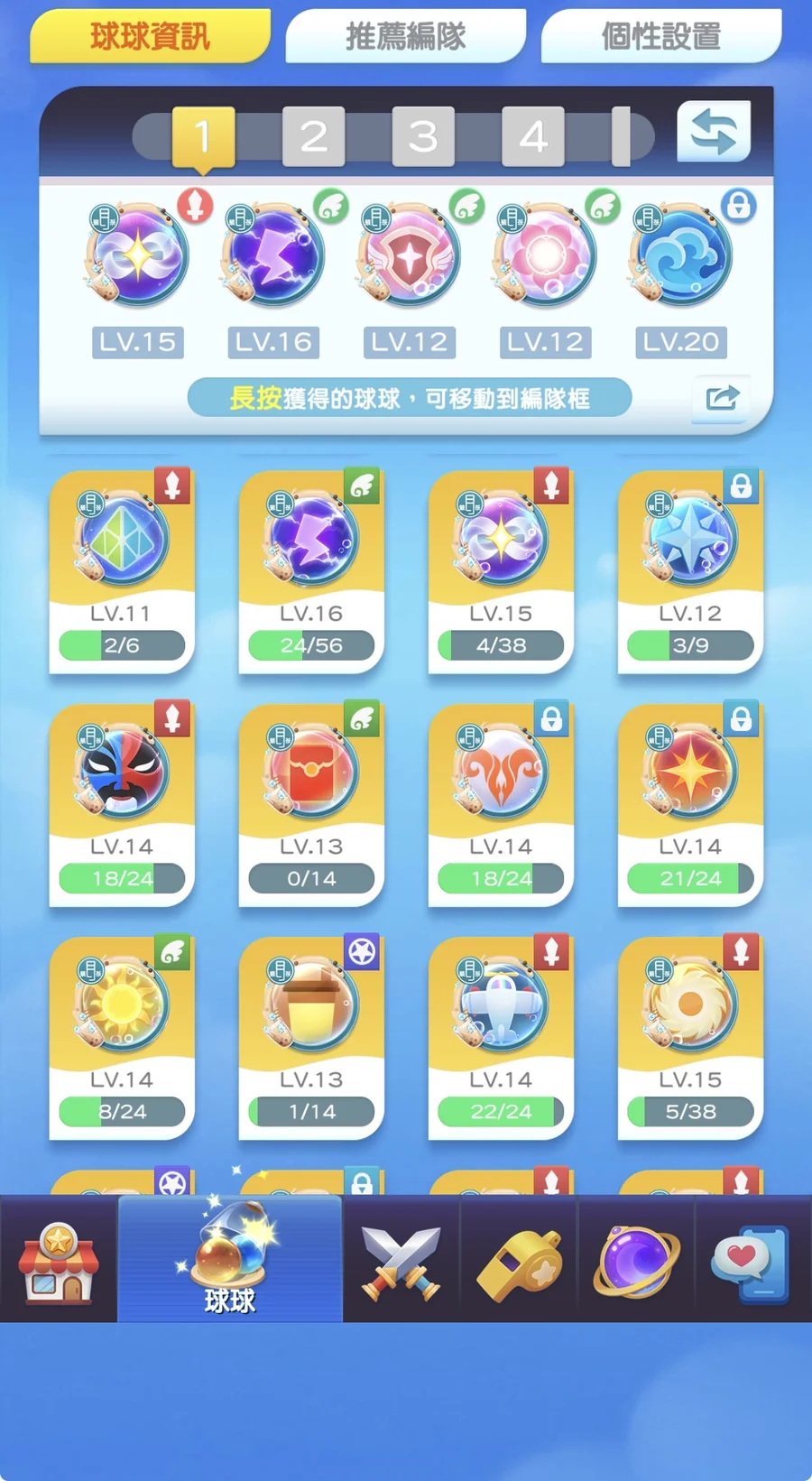Select team slot 2

[313, 136]
